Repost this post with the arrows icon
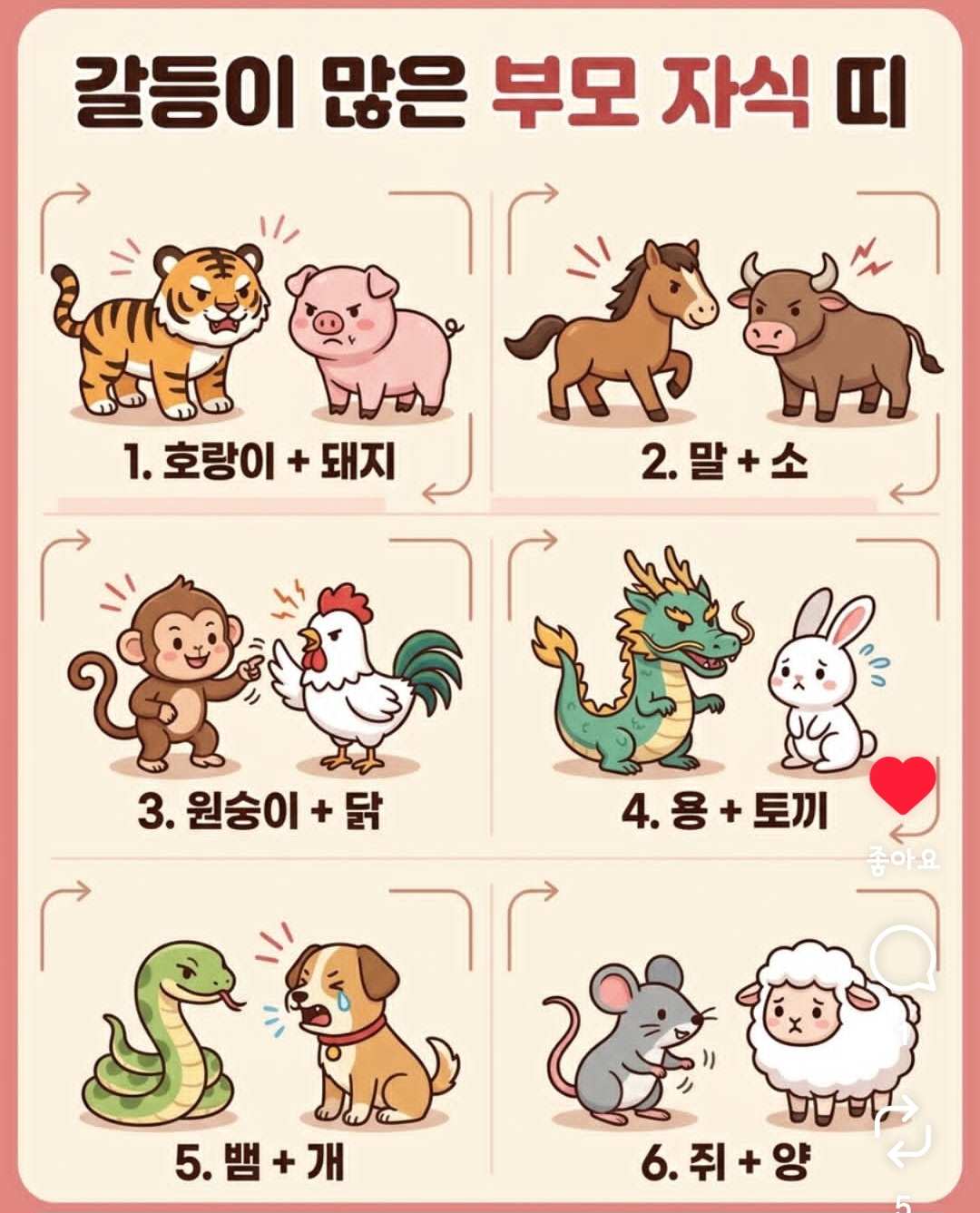This screenshot has height=1213, width=980. 902,1131
